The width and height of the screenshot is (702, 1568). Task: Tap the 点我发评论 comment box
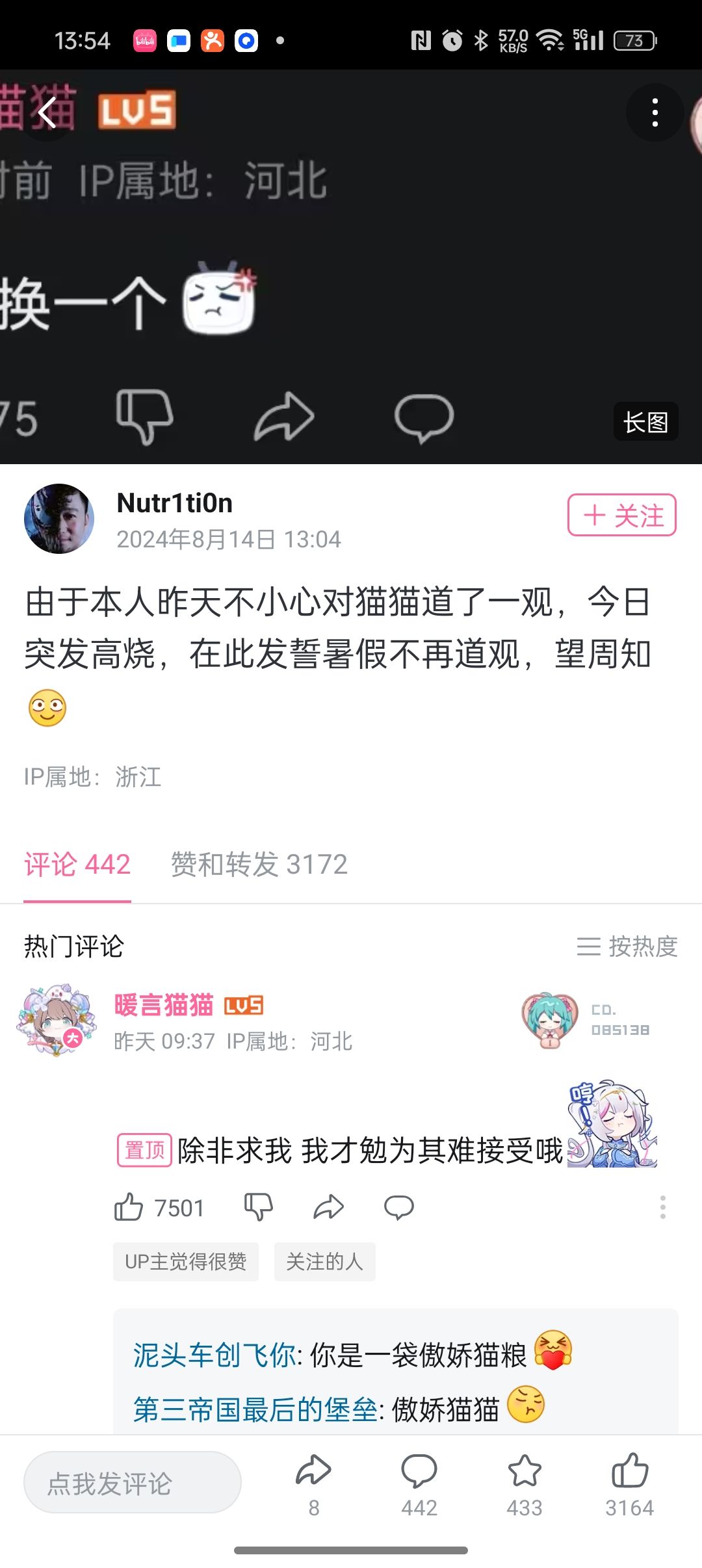[133, 1483]
